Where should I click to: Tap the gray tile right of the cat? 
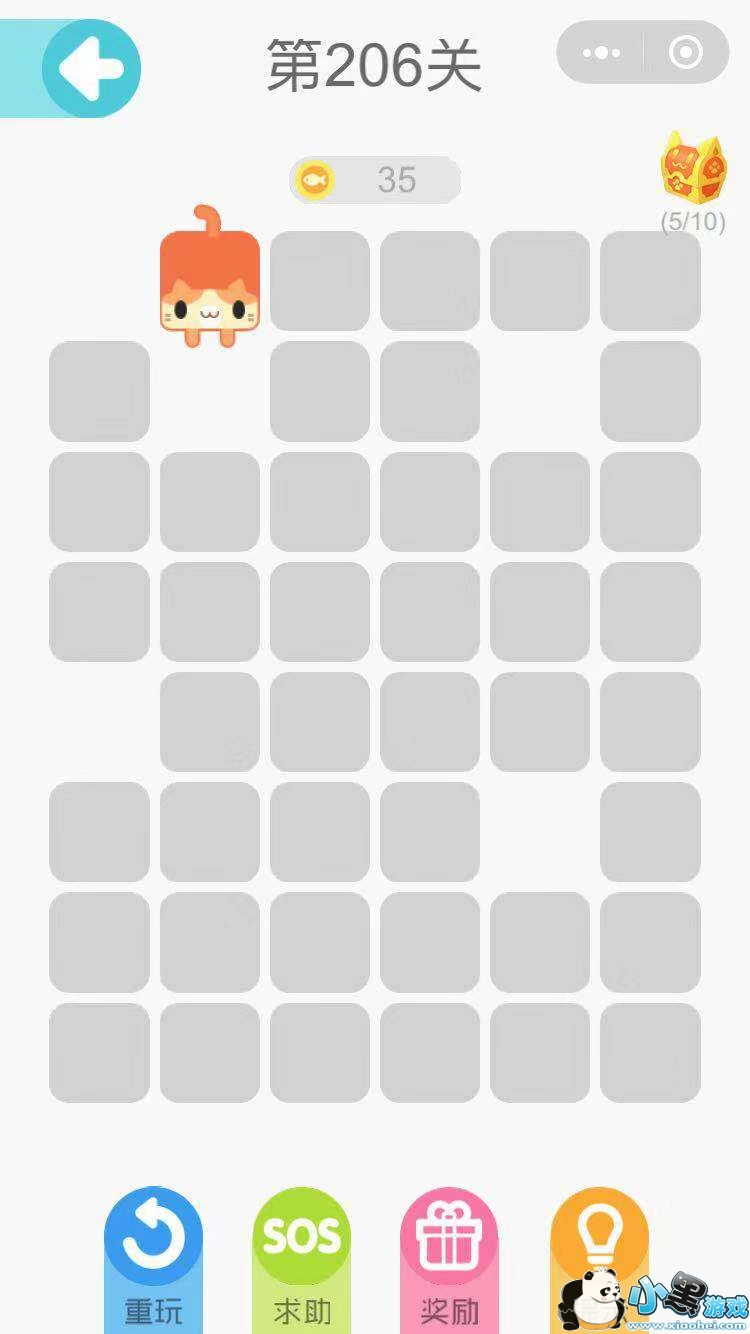click(x=320, y=281)
